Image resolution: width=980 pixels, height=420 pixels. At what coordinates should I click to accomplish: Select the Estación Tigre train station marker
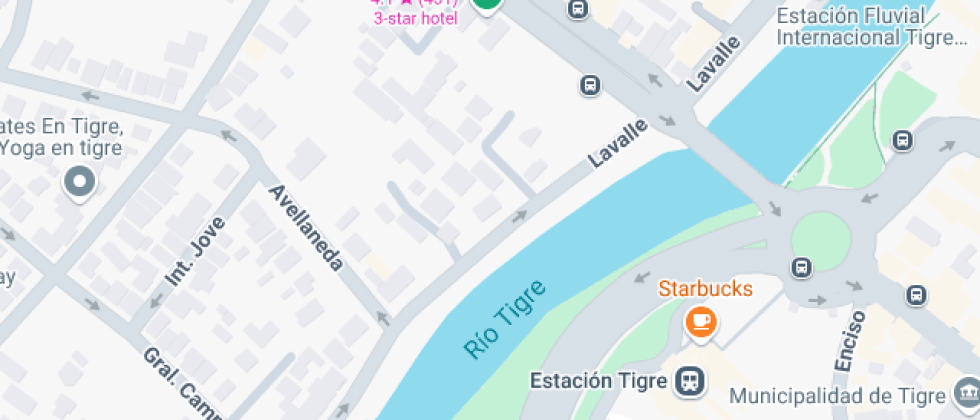tap(689, 380)
